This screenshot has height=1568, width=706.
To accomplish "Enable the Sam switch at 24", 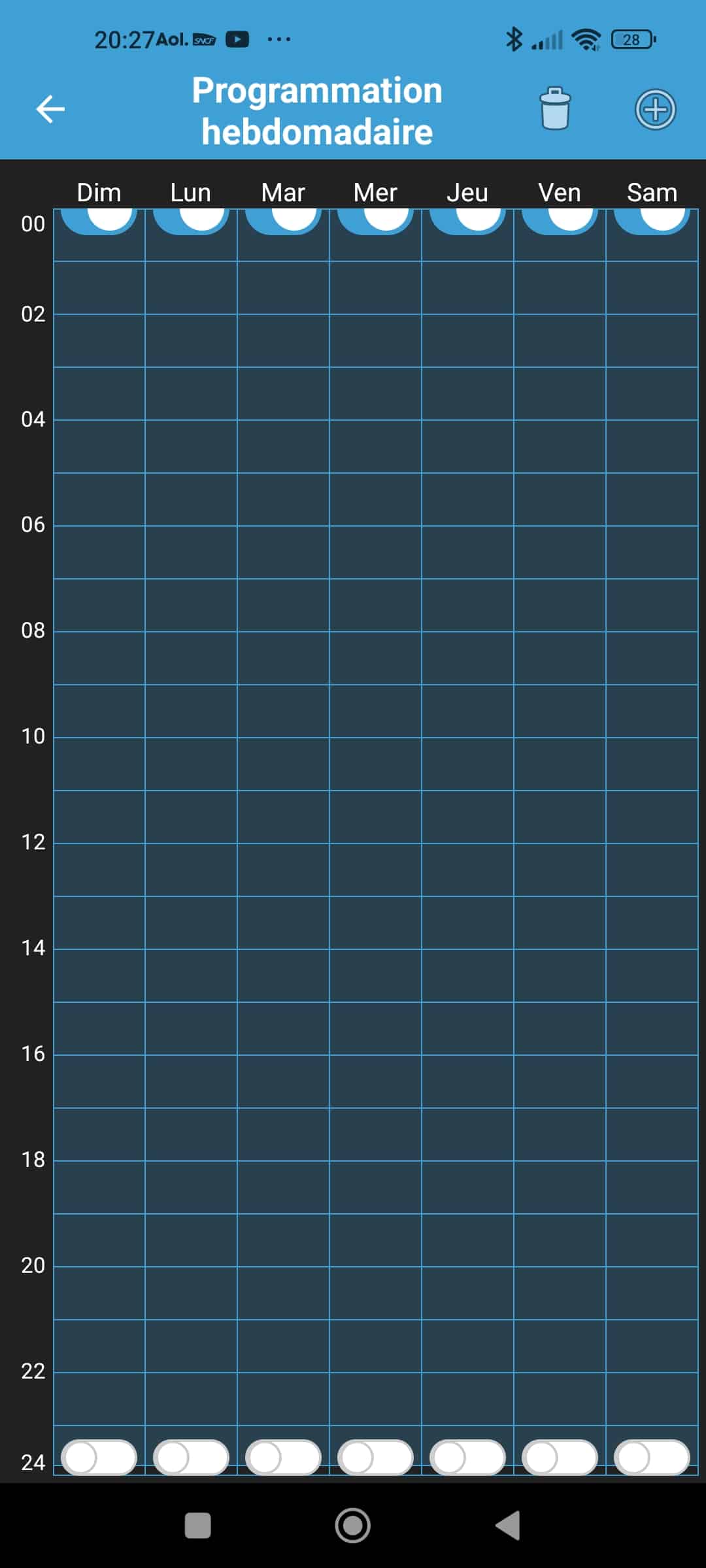I will coord(652,1457).
